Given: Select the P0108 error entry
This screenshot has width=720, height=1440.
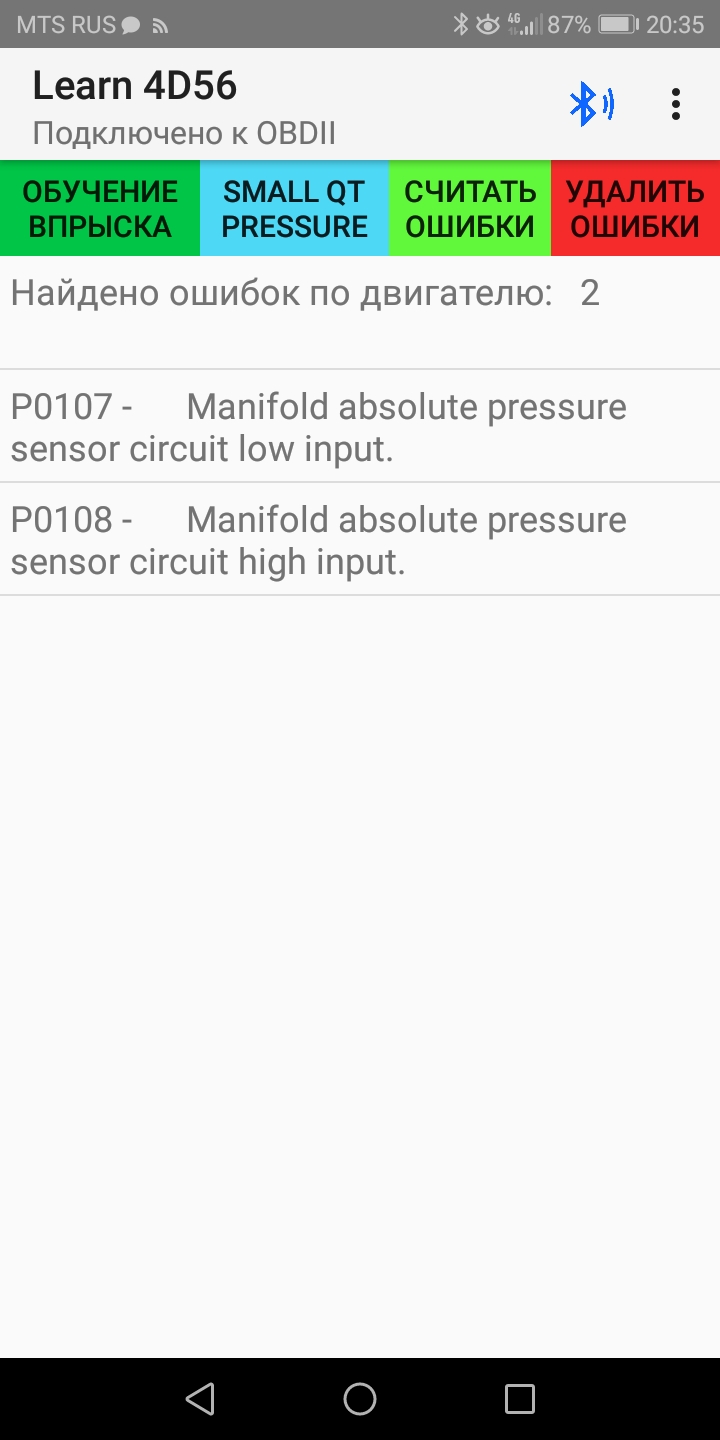Looking at the screenshot, I should pyautogui.click(x=360, y=540).
